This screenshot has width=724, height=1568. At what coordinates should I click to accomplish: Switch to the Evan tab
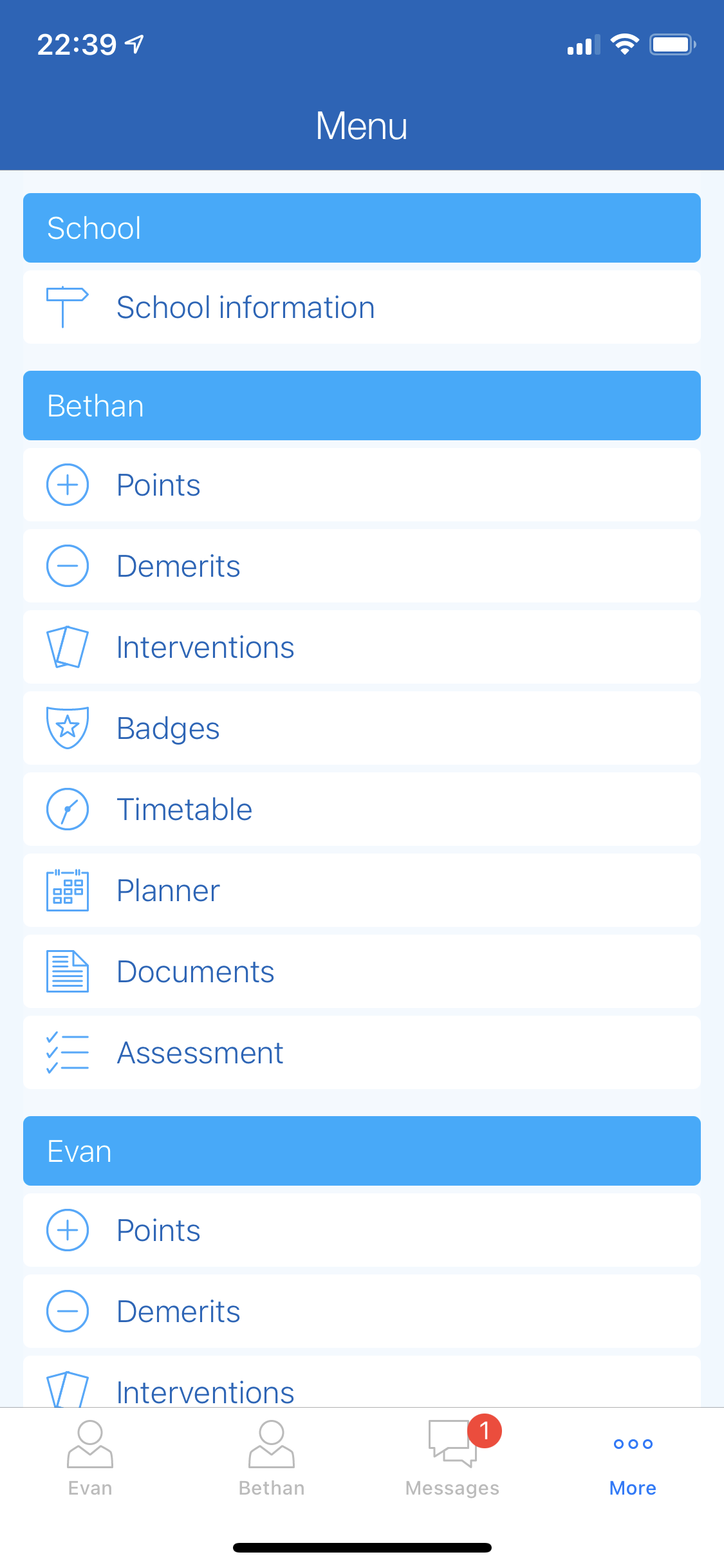pos(90,1459)
